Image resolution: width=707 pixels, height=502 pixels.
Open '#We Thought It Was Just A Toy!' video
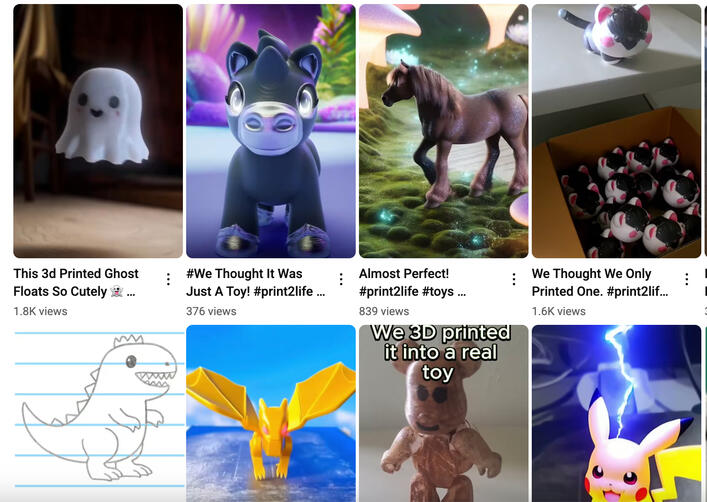pyautogui.click(x=270, y=131)
